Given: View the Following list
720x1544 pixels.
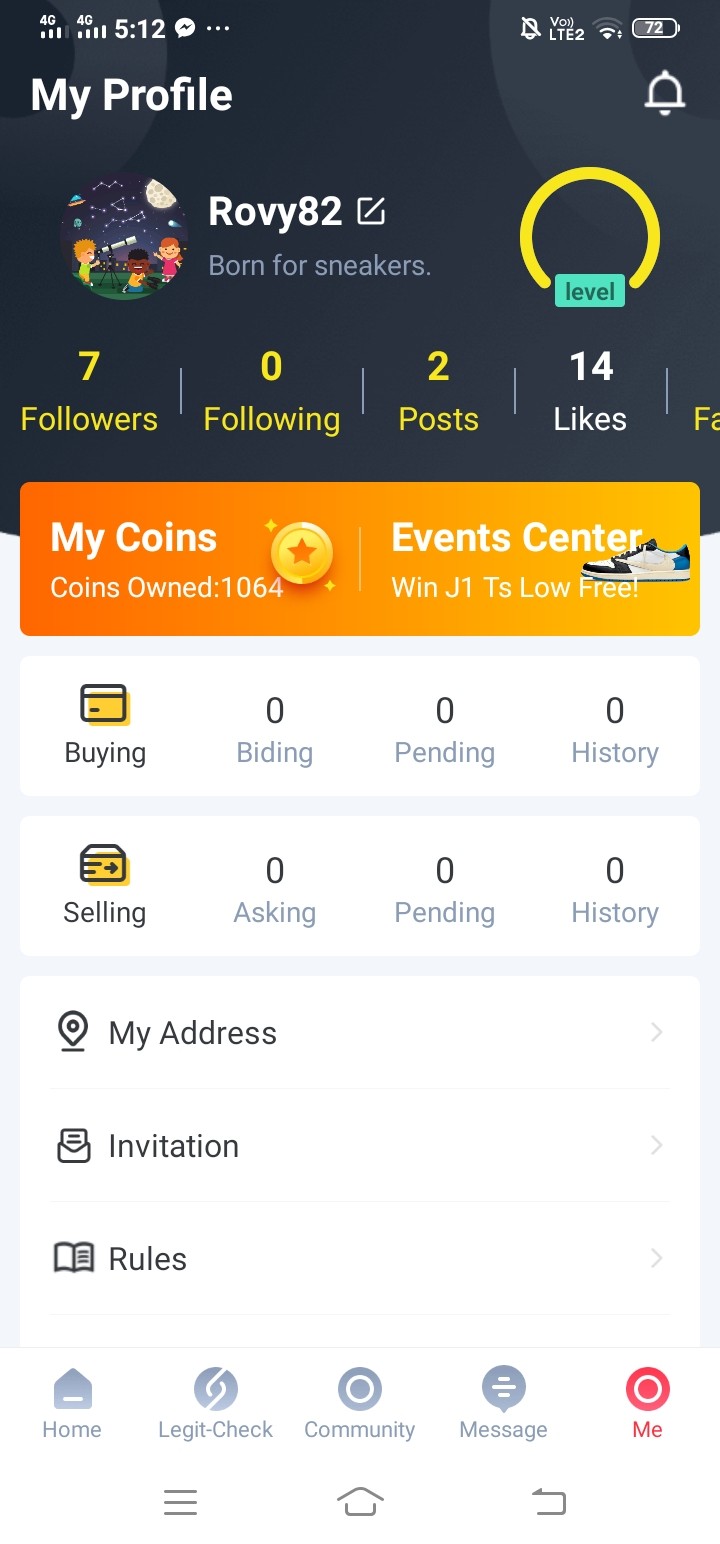Looking at the screenshot, I should click(x=271, y=392).
